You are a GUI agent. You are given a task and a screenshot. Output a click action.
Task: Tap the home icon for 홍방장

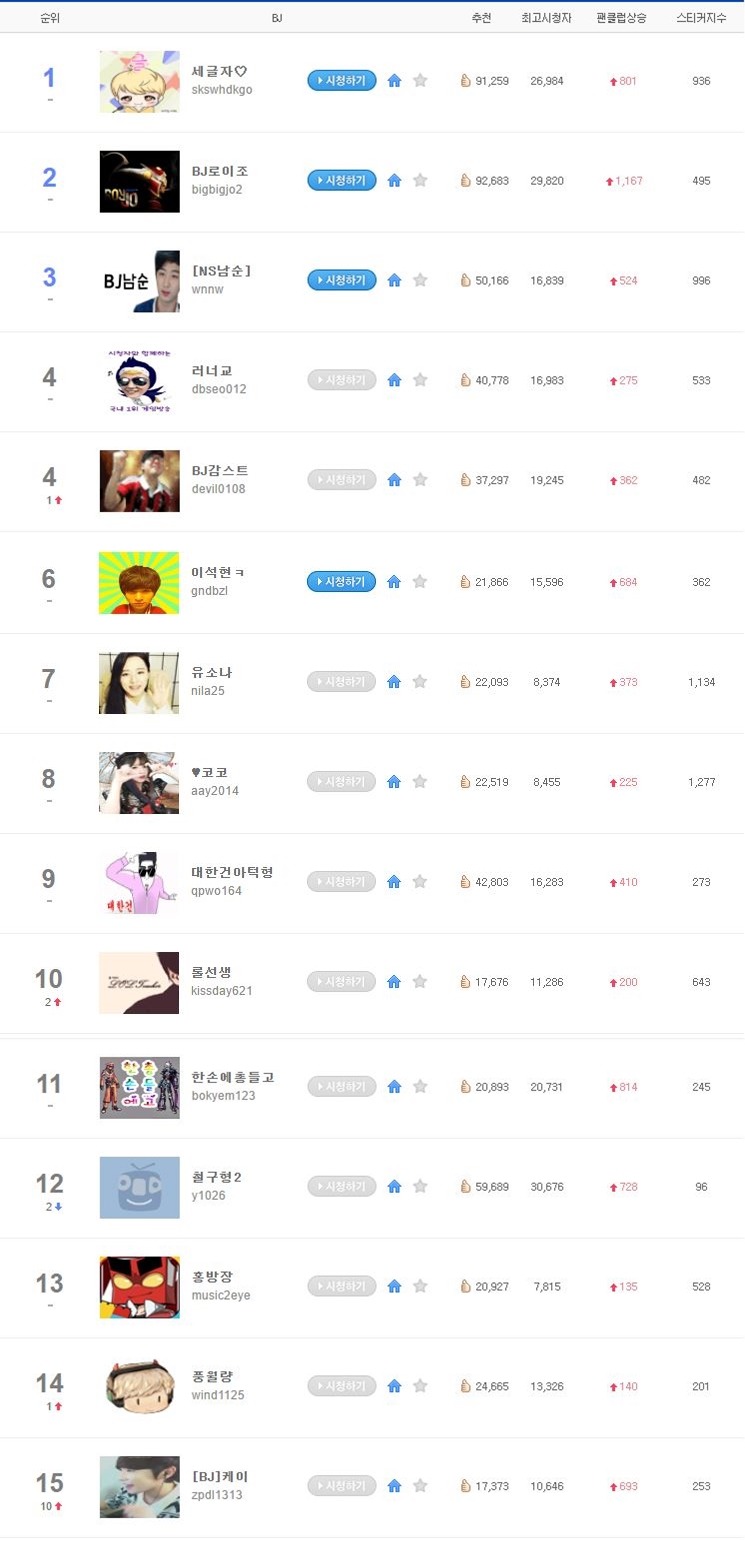tap(394, 1286)
